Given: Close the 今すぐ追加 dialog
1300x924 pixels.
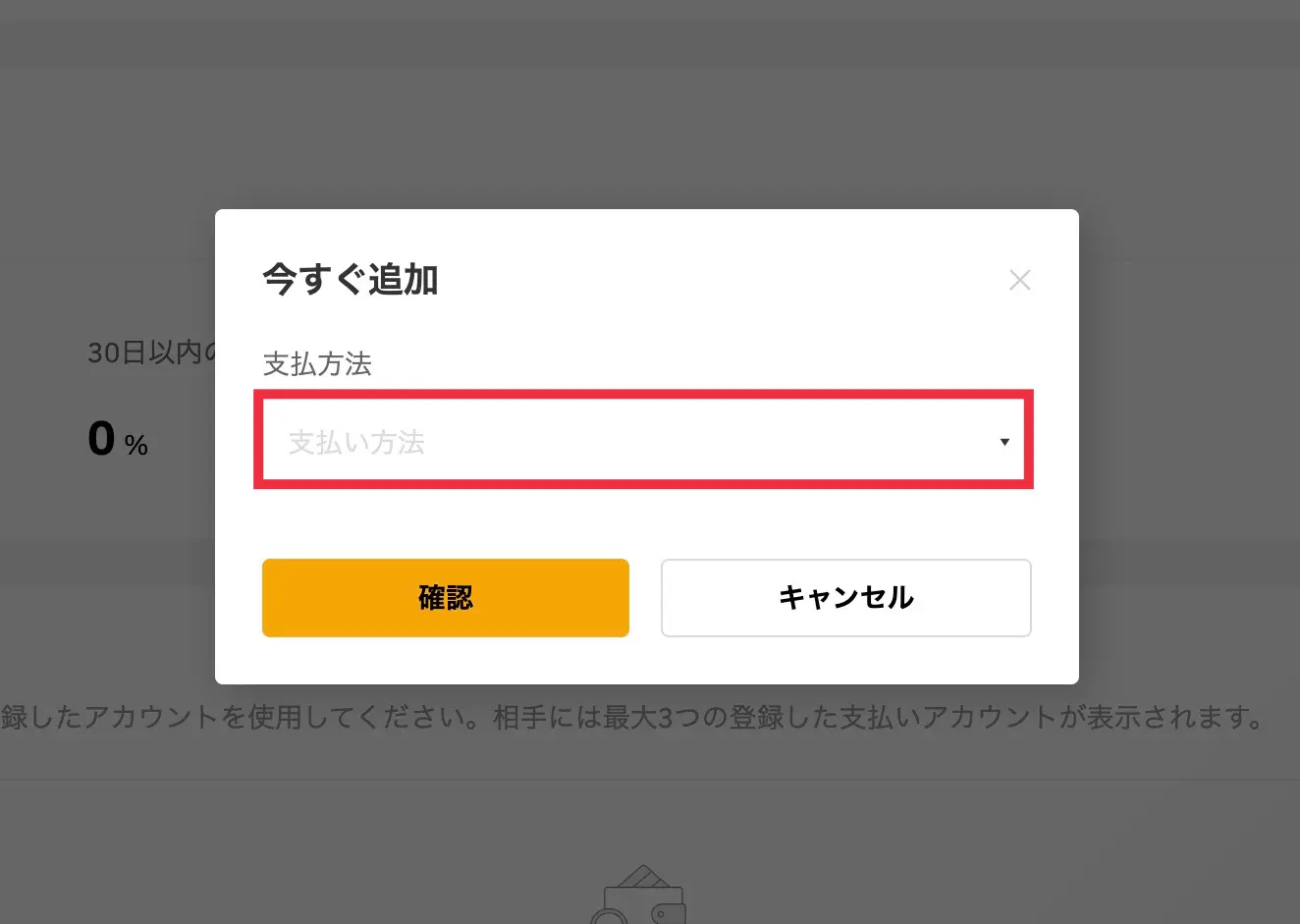Looking at the screenshot, I should tap(1019, 281).
